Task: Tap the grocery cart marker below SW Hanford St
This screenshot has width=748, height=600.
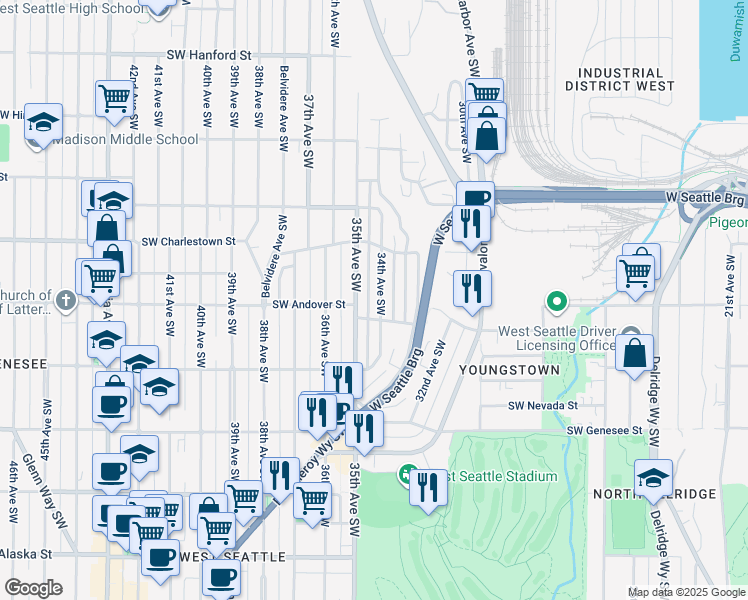Action: [114, 100]
